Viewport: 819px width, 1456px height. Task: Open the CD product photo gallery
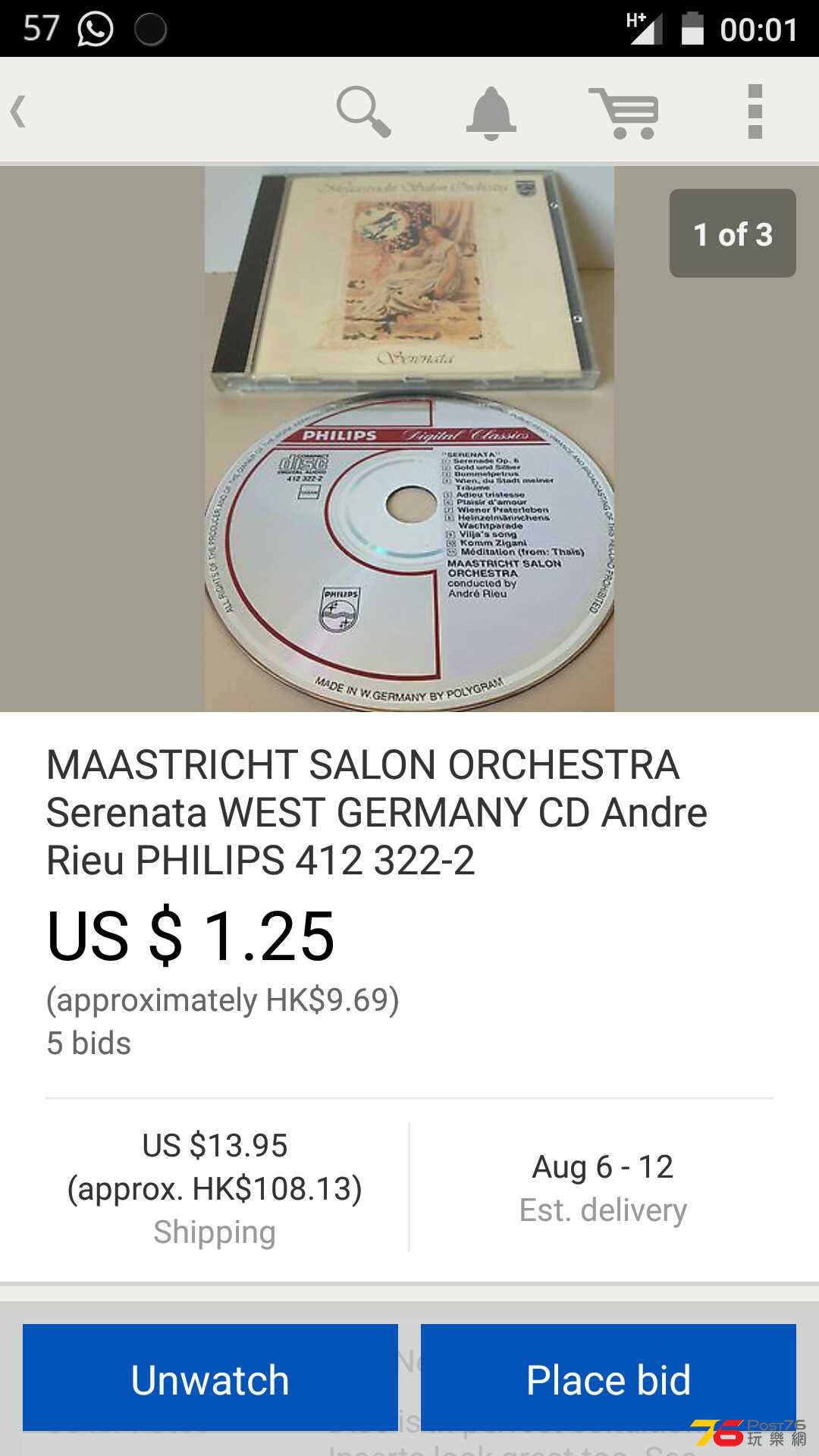click(x=409, y=438)
